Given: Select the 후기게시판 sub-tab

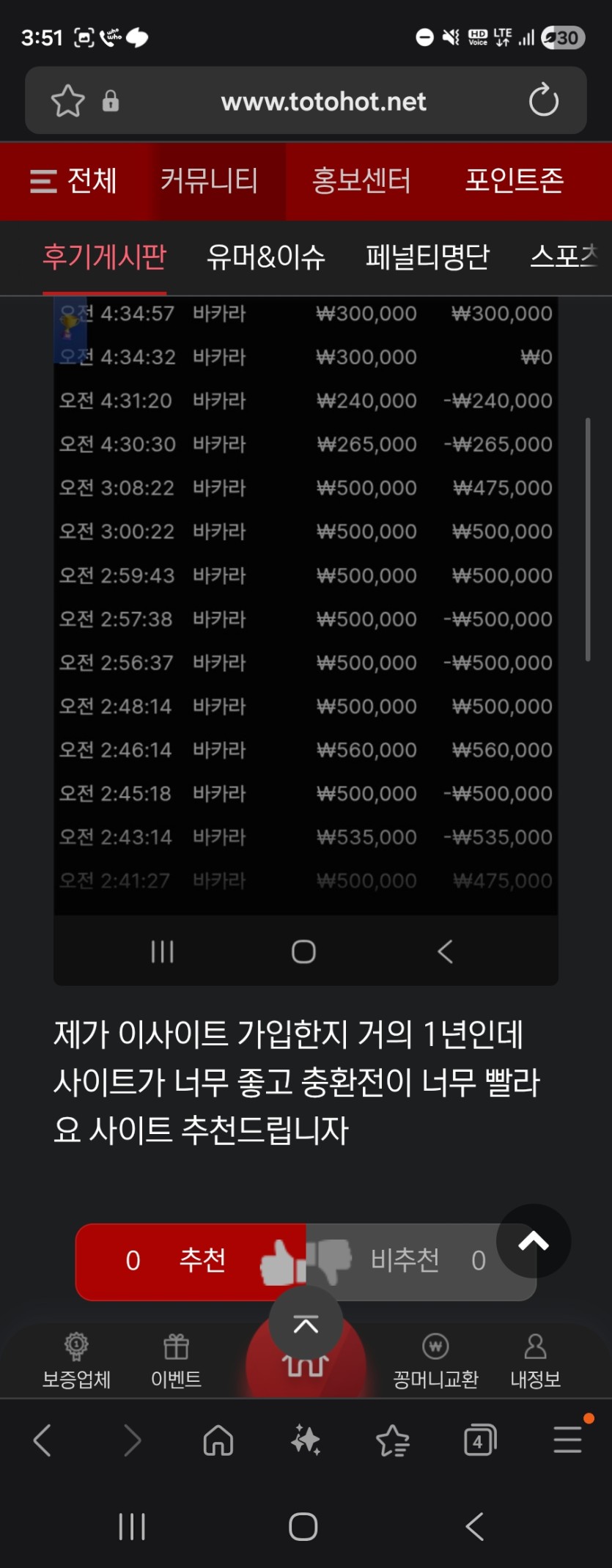Looking at the screenshot, I should tap(105, 257).
